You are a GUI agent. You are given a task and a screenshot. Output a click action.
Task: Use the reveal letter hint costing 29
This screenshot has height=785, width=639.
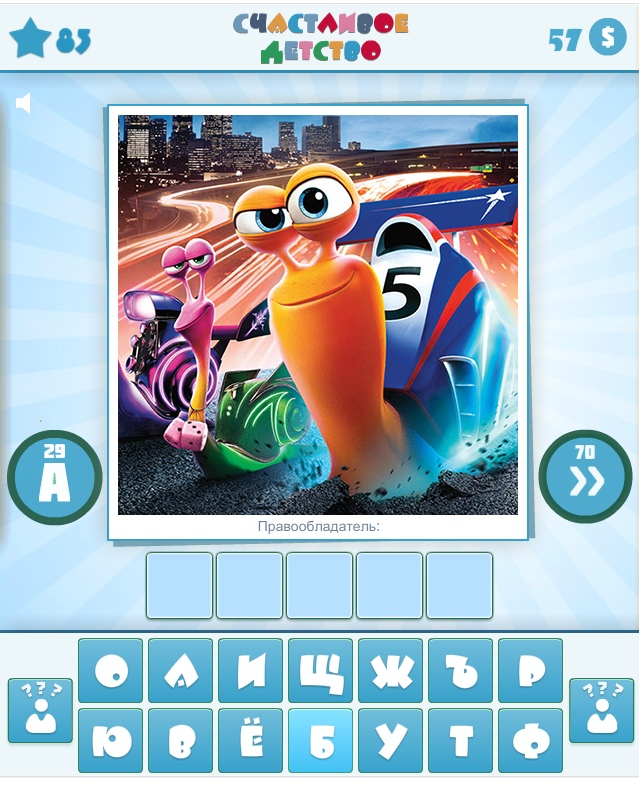click(55, 478)
